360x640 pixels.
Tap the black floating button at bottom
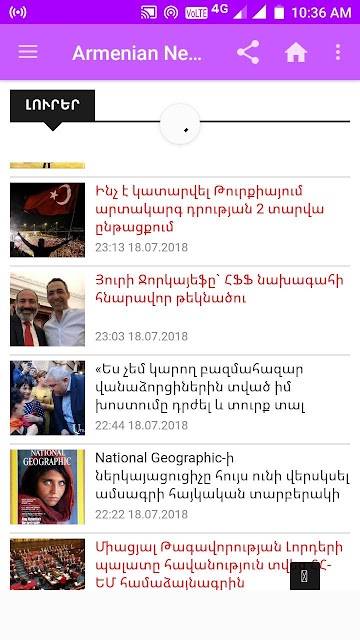305,576
